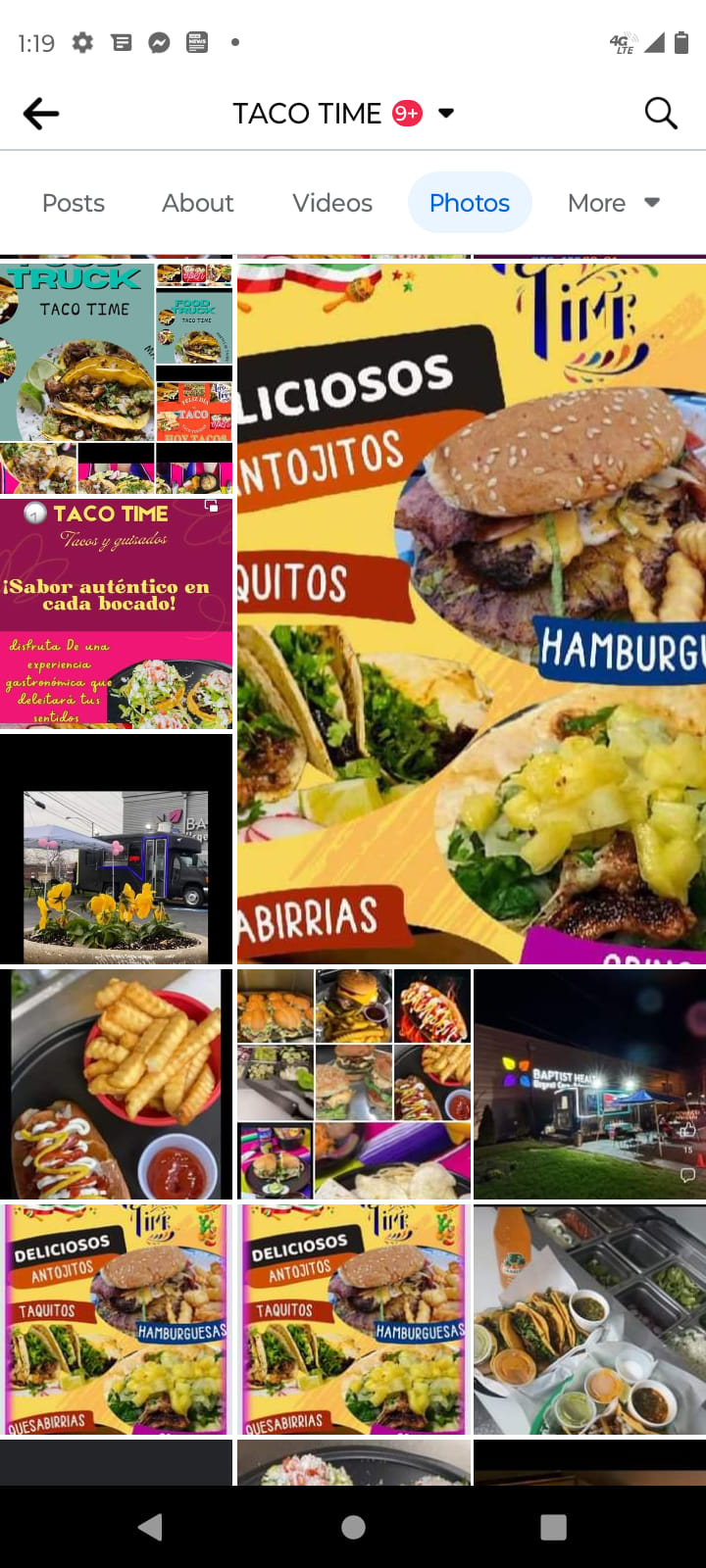The height and width of the screenshot is (1568, 706).
Task: Search within the TACO TIME page
Action: tap(661, 114)
